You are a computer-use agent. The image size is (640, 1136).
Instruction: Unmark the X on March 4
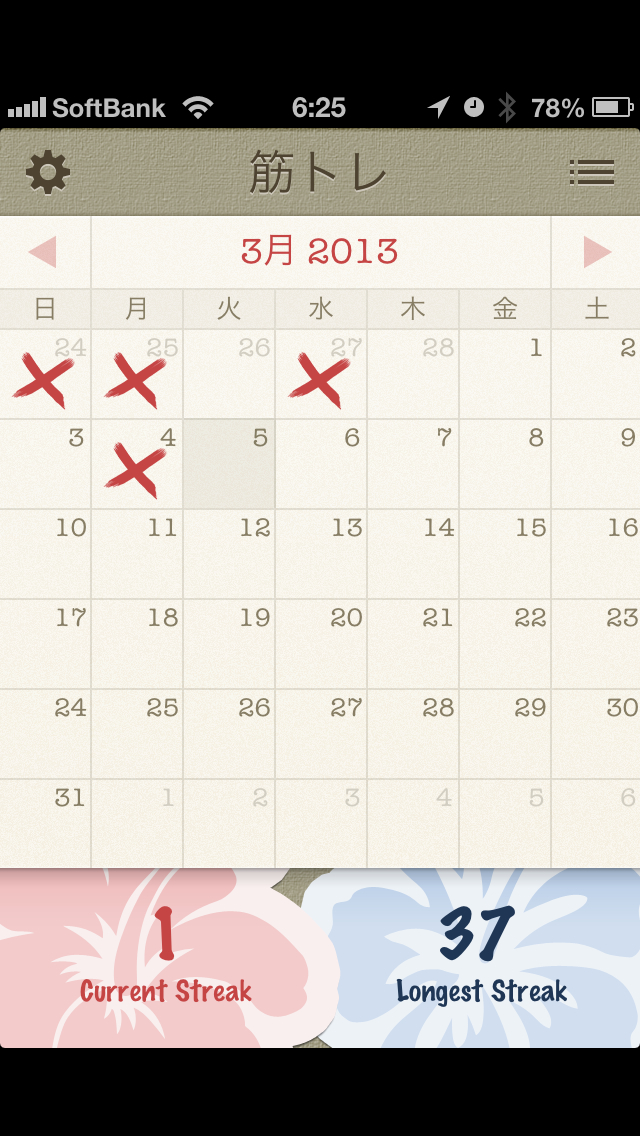coord(137,466)
